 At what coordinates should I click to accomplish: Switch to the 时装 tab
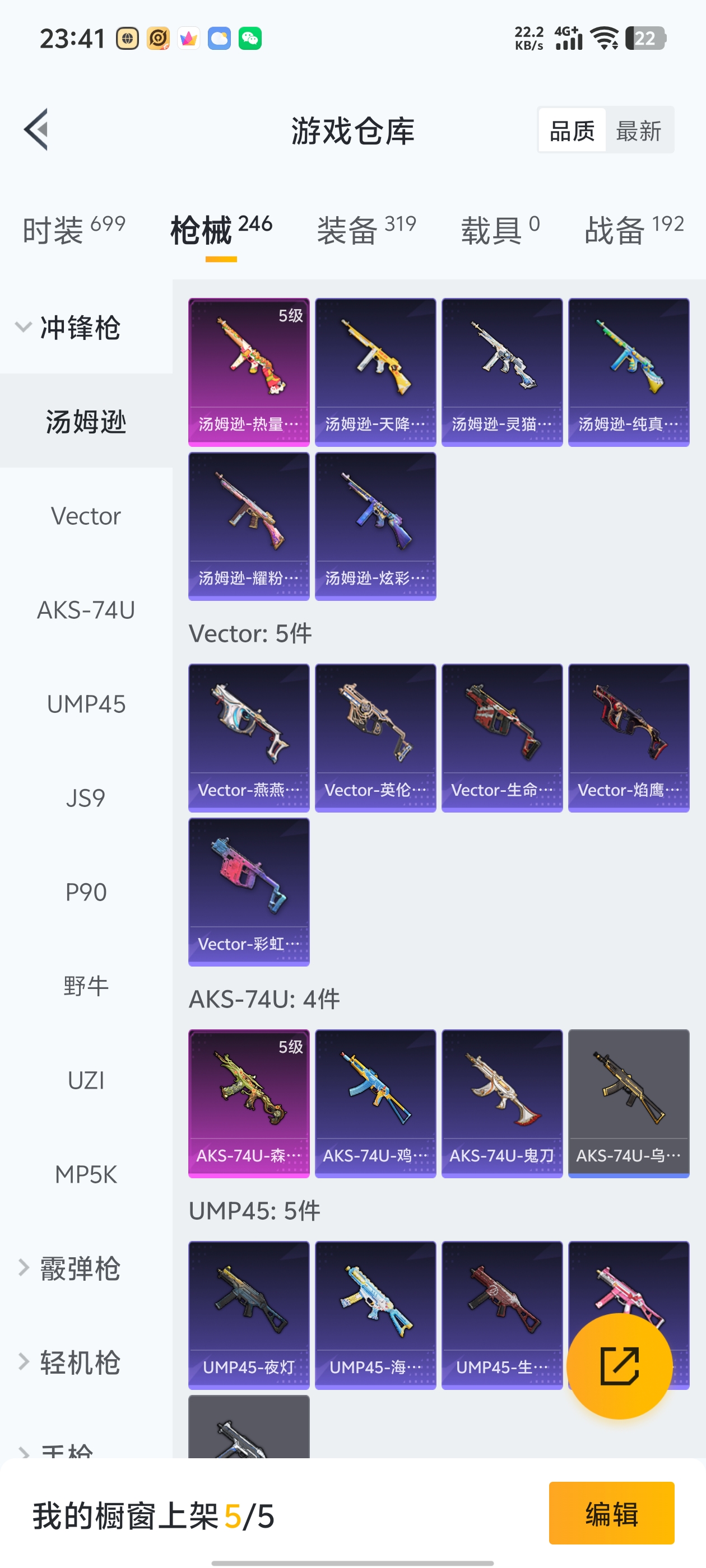(74, 230)
